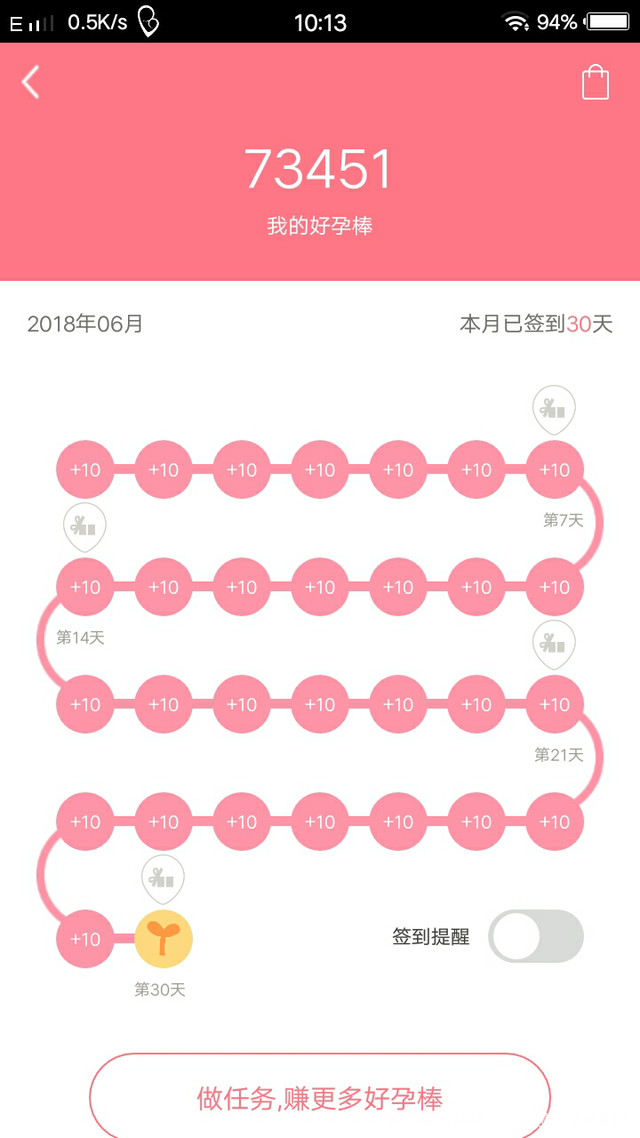The width and height of the screenshot is (640, 1138).
Task: Open the gift icon above 第7天
Action: pos(554,410)
